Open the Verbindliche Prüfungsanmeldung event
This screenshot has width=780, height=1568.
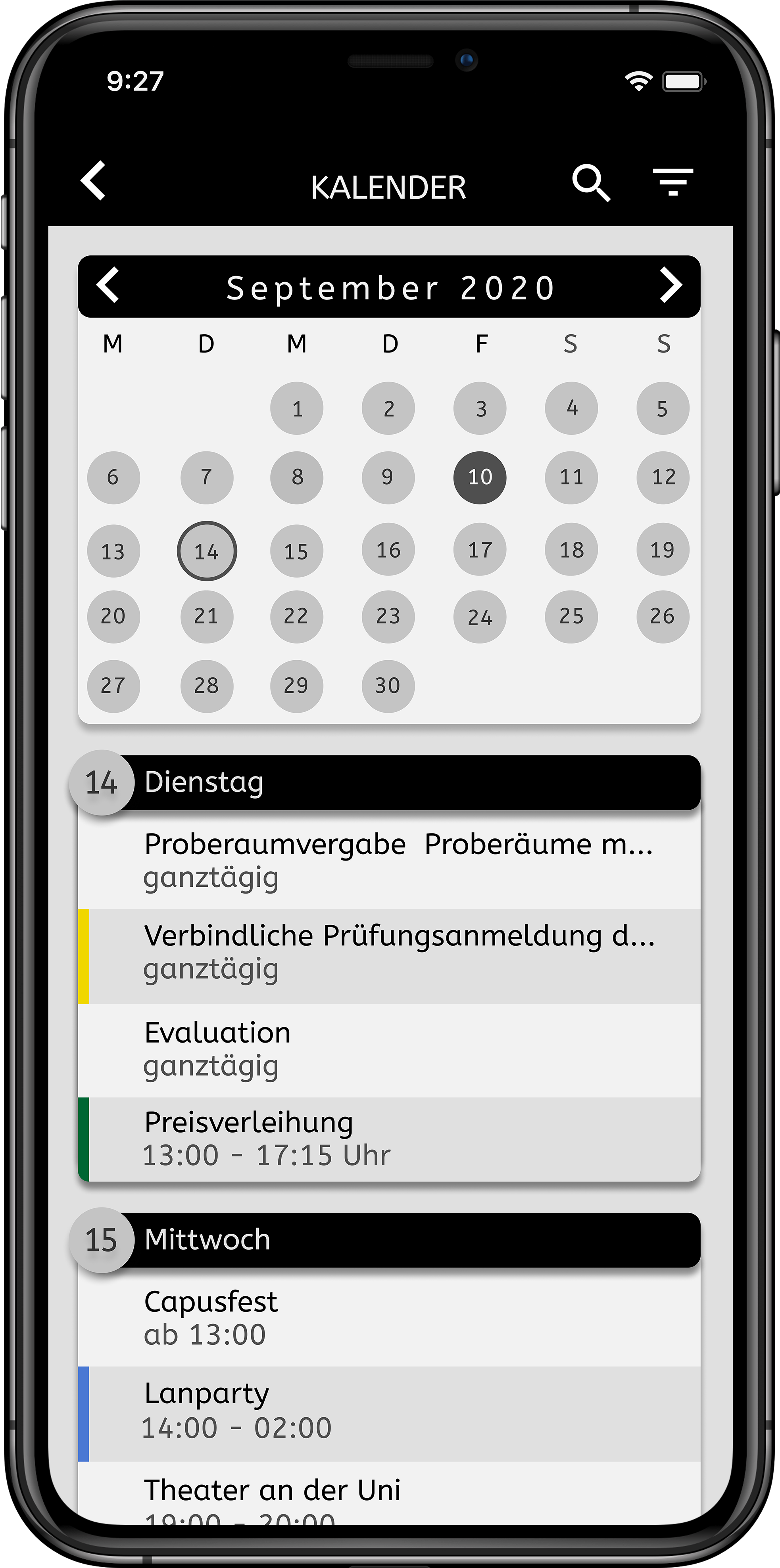[x=390, y=952]
